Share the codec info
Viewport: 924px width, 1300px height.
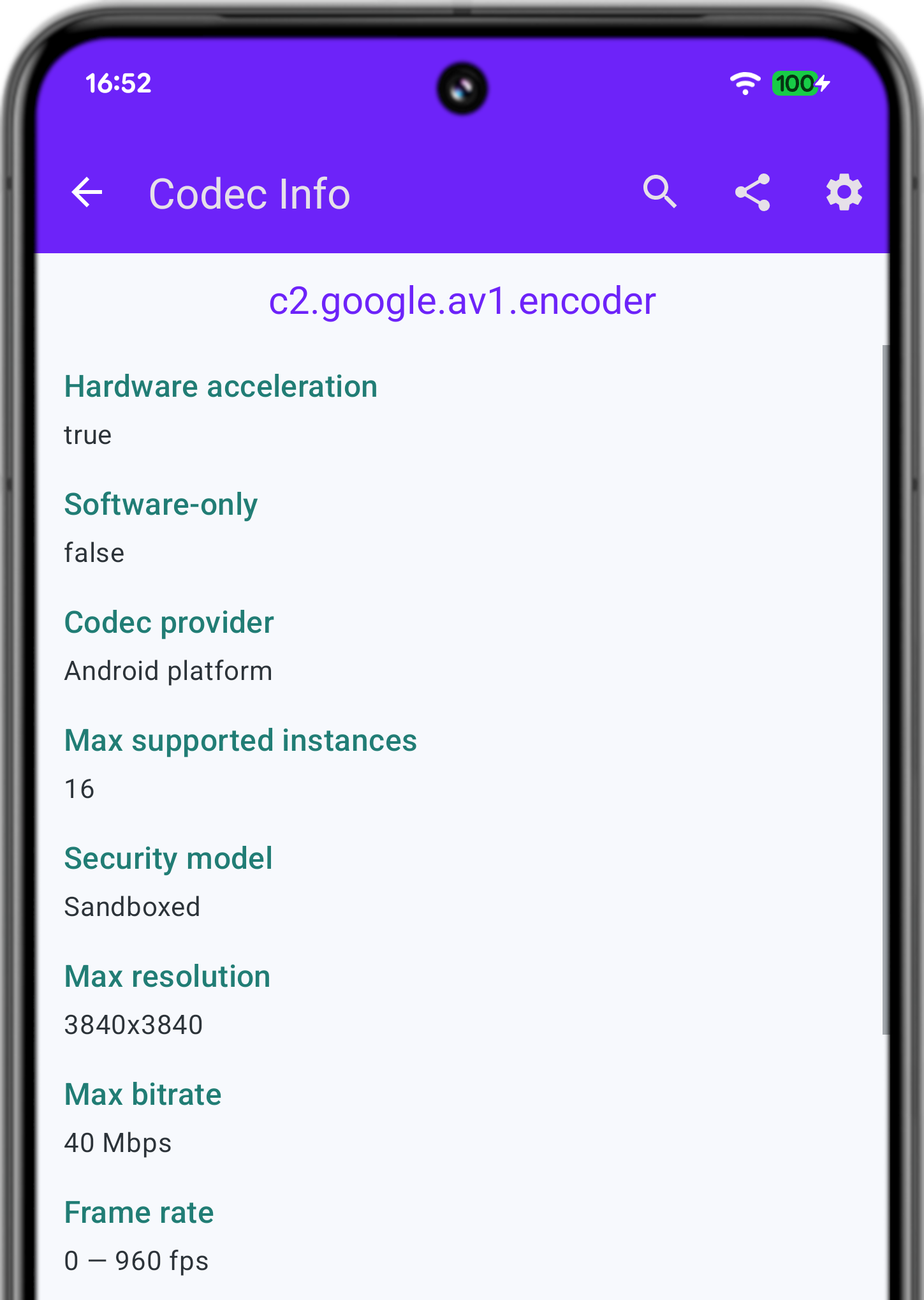(x=752, y=193)
